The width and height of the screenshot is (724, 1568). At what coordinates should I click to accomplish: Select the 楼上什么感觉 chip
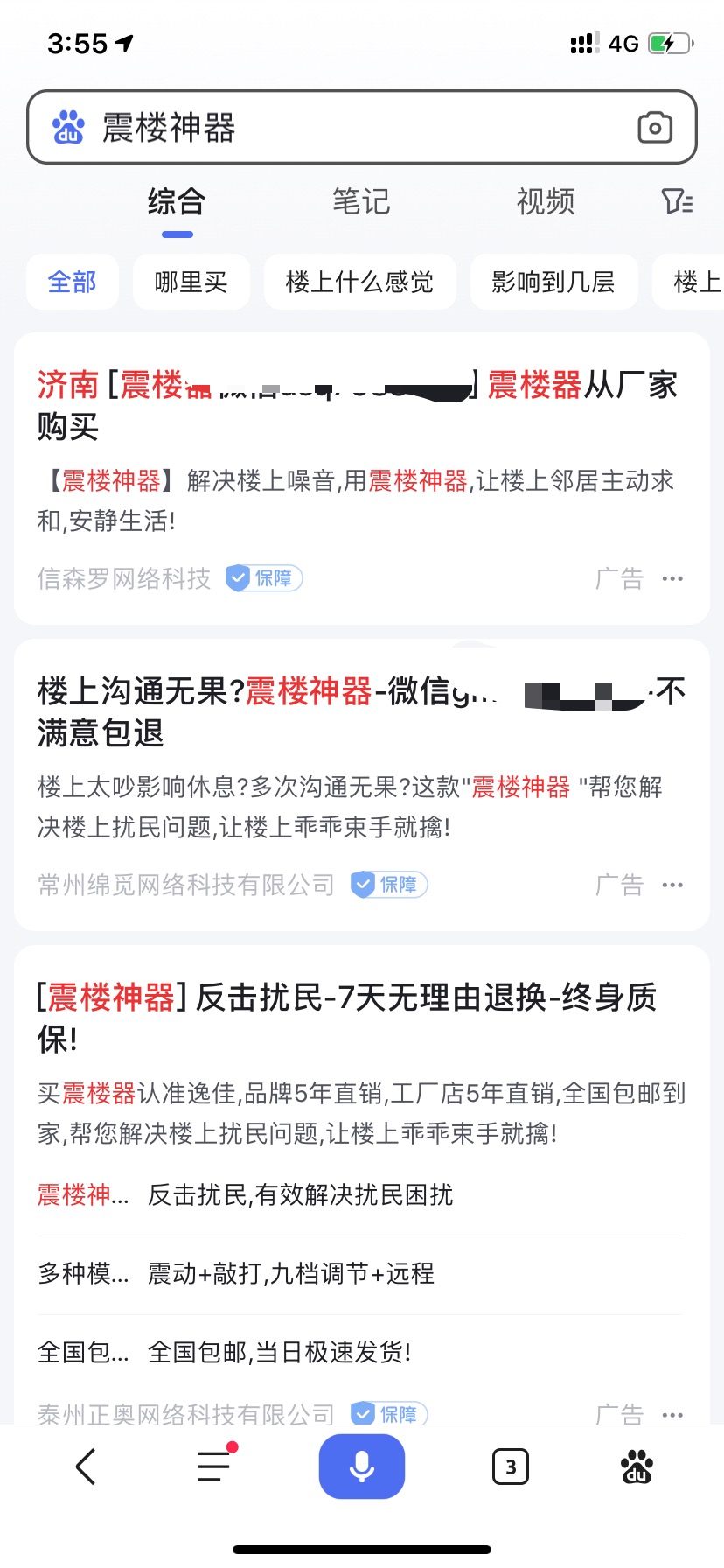[359, 282]
